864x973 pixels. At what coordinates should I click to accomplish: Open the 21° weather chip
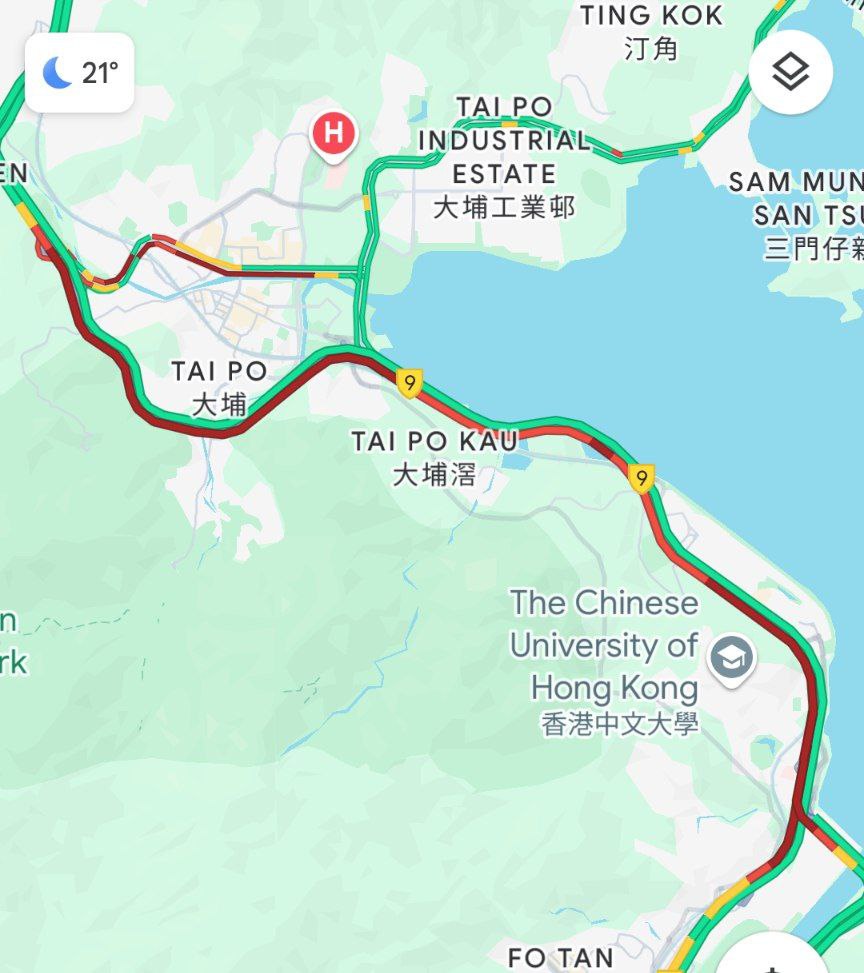click(79, 72)
